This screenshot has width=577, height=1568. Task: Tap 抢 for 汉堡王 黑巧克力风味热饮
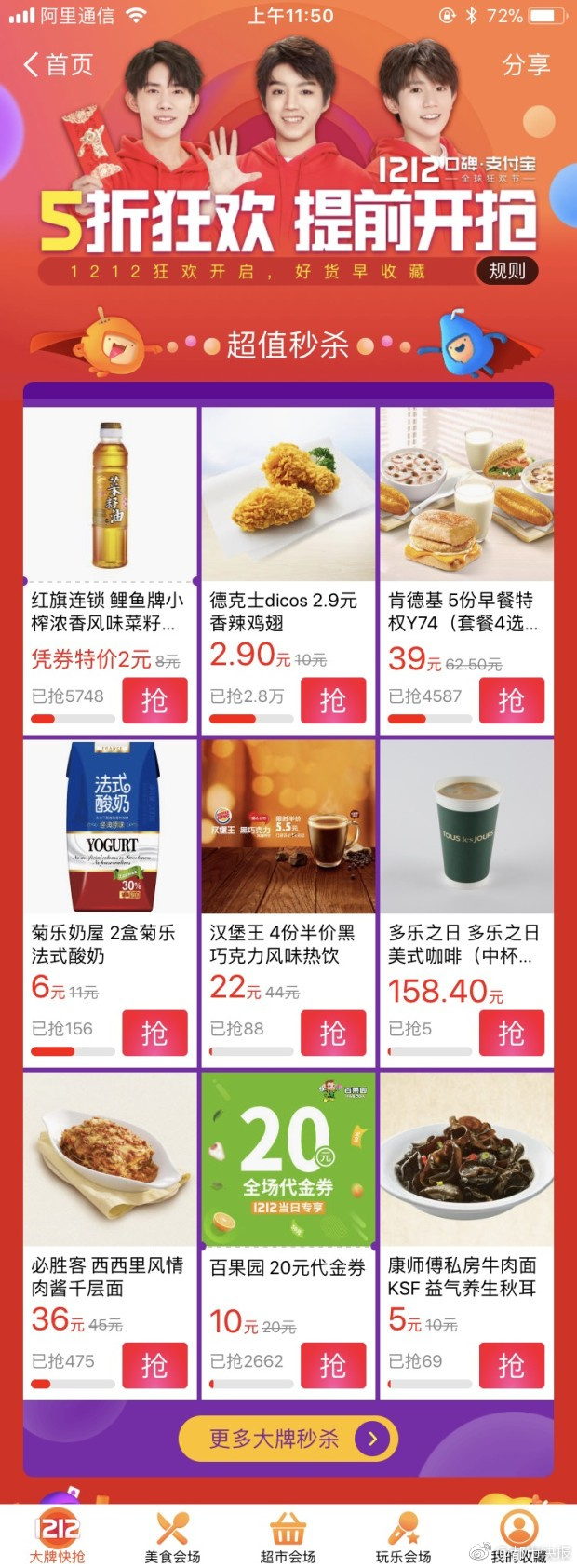(x=333, y=1034)
